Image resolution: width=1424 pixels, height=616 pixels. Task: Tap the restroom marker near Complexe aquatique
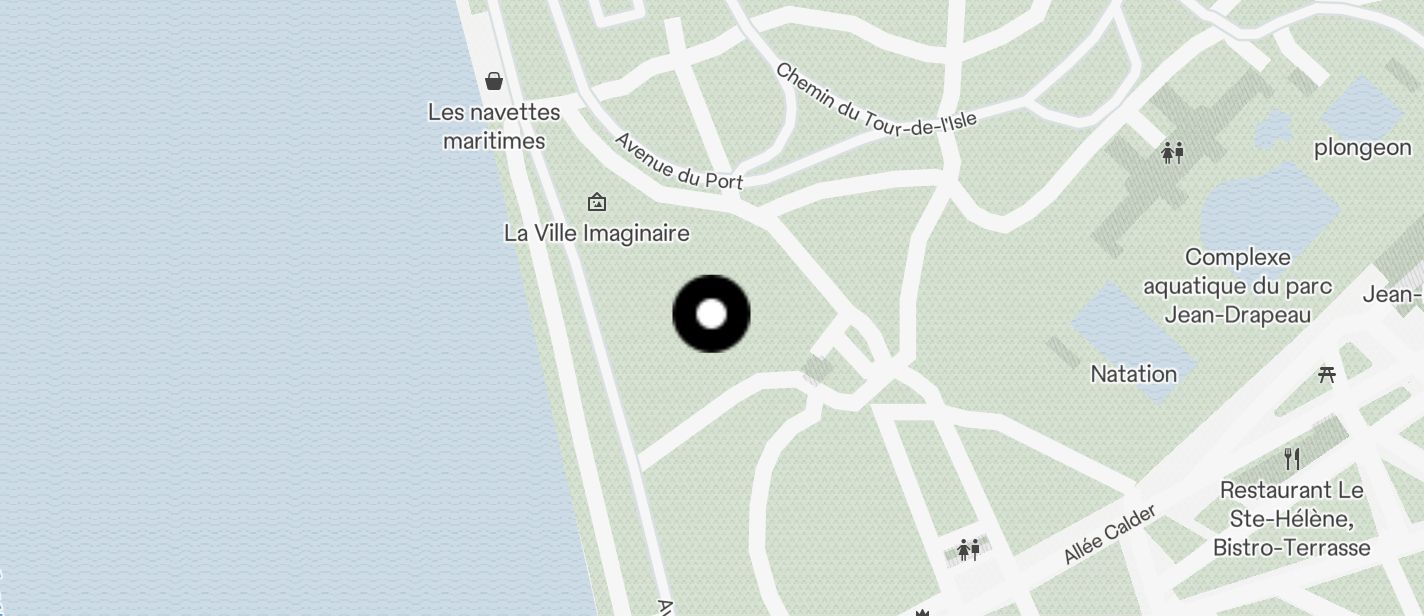[x=1173, y=152]
